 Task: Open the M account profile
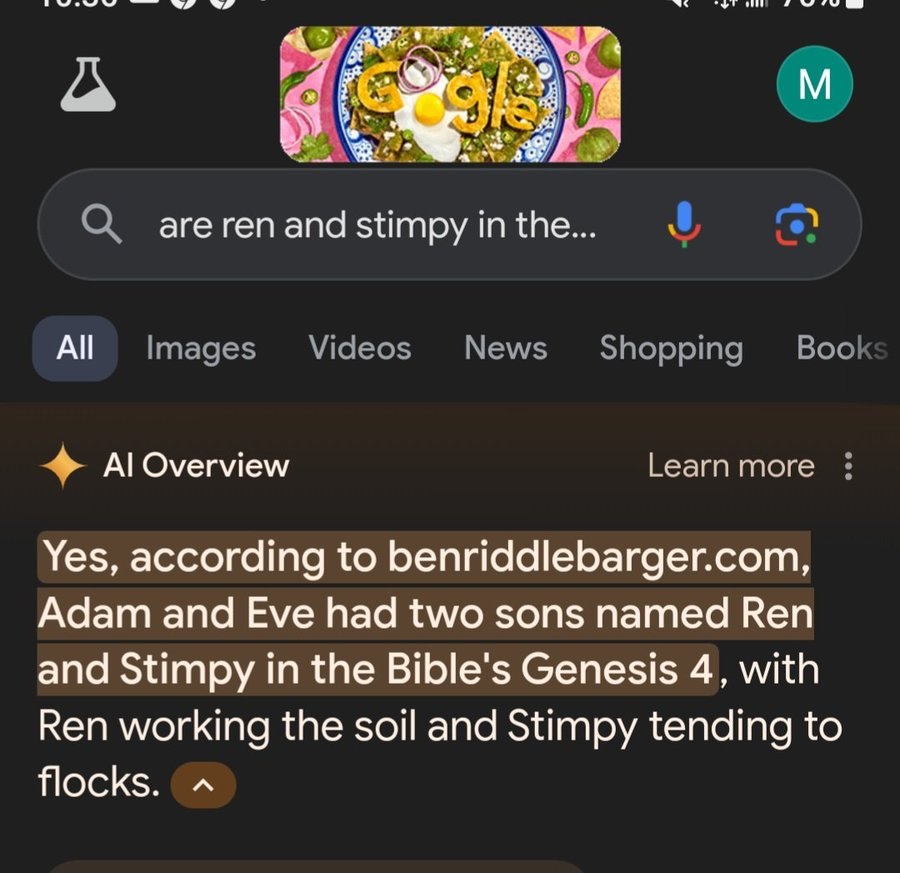point(815,84)
